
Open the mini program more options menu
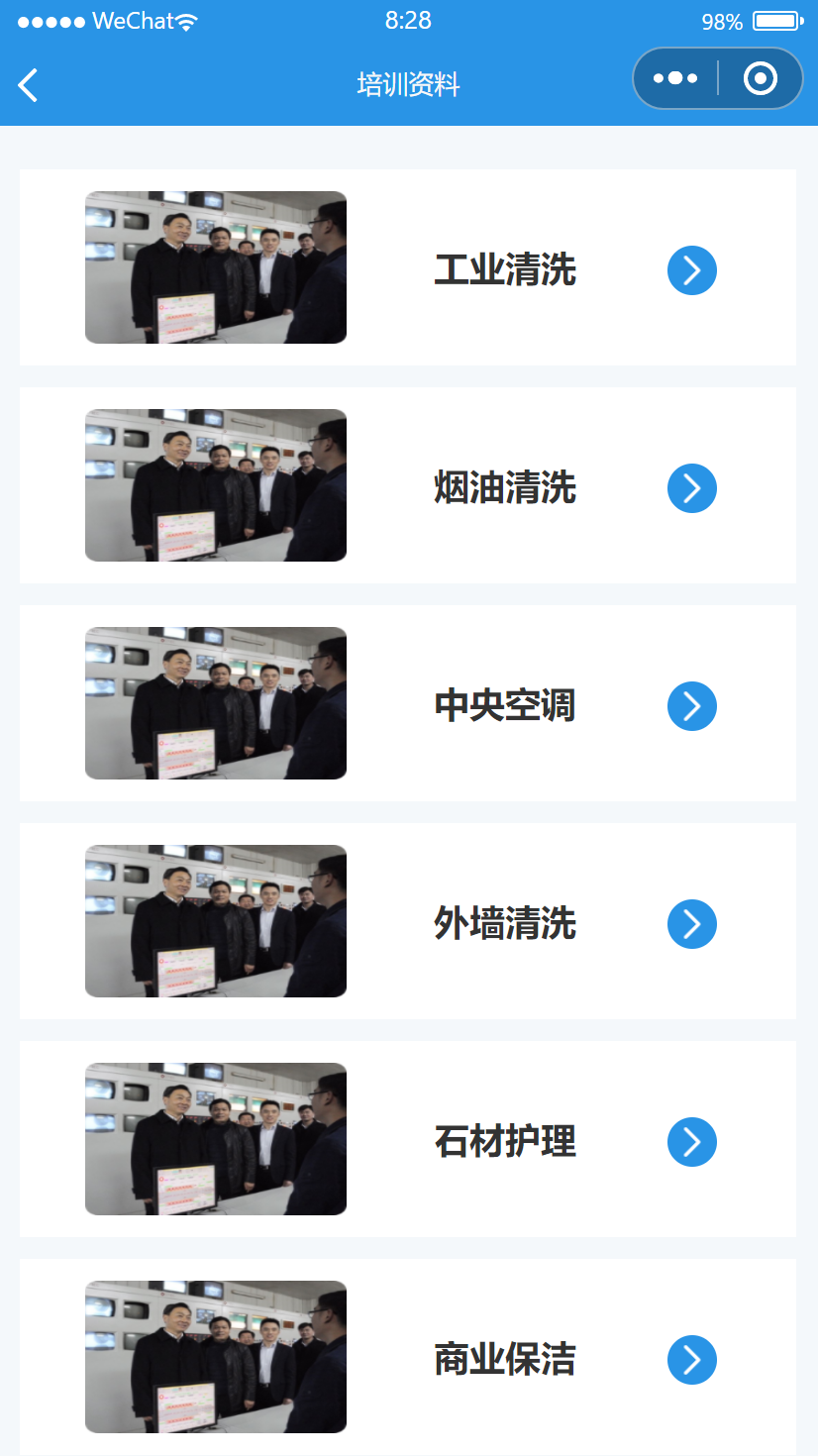click(675, 78)
